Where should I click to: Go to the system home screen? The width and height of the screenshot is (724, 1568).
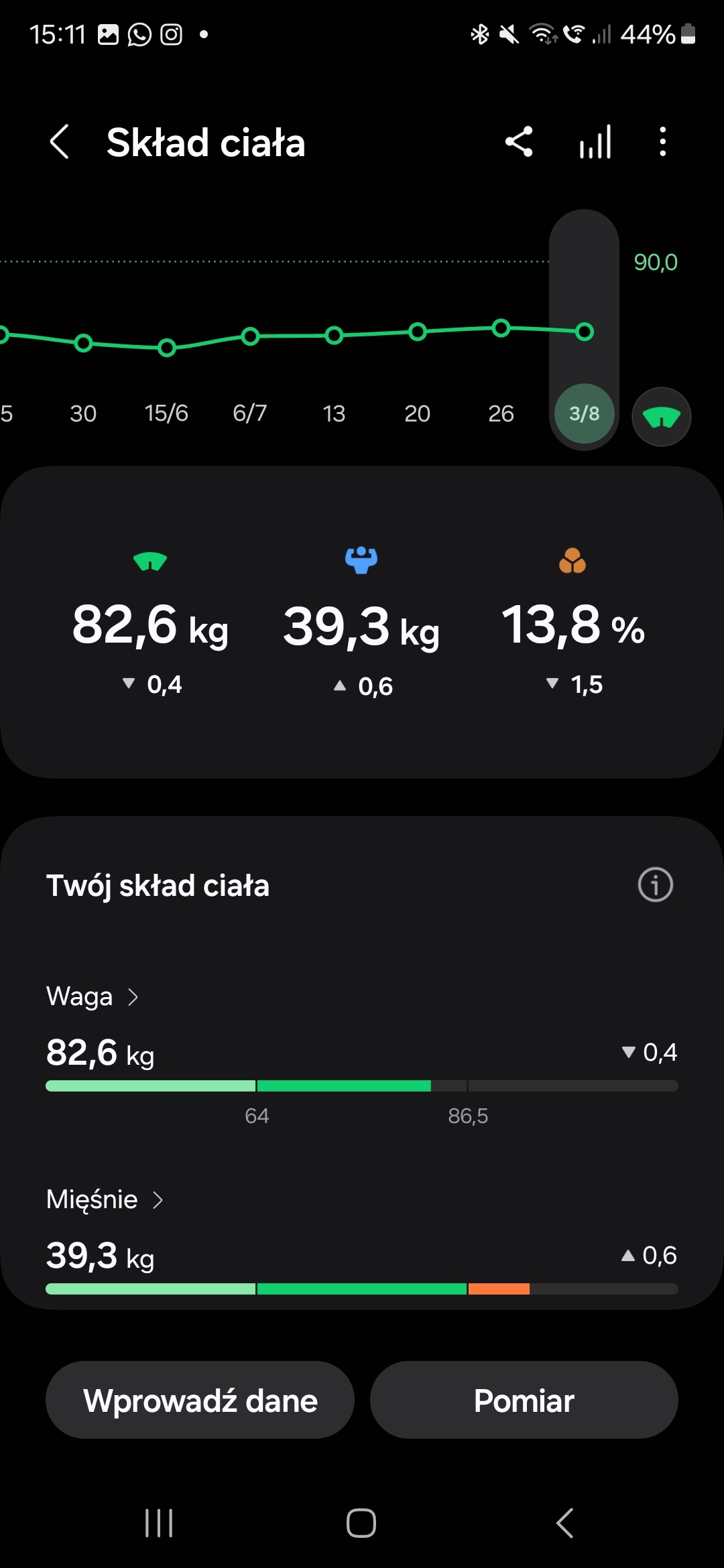point(361,1523)
